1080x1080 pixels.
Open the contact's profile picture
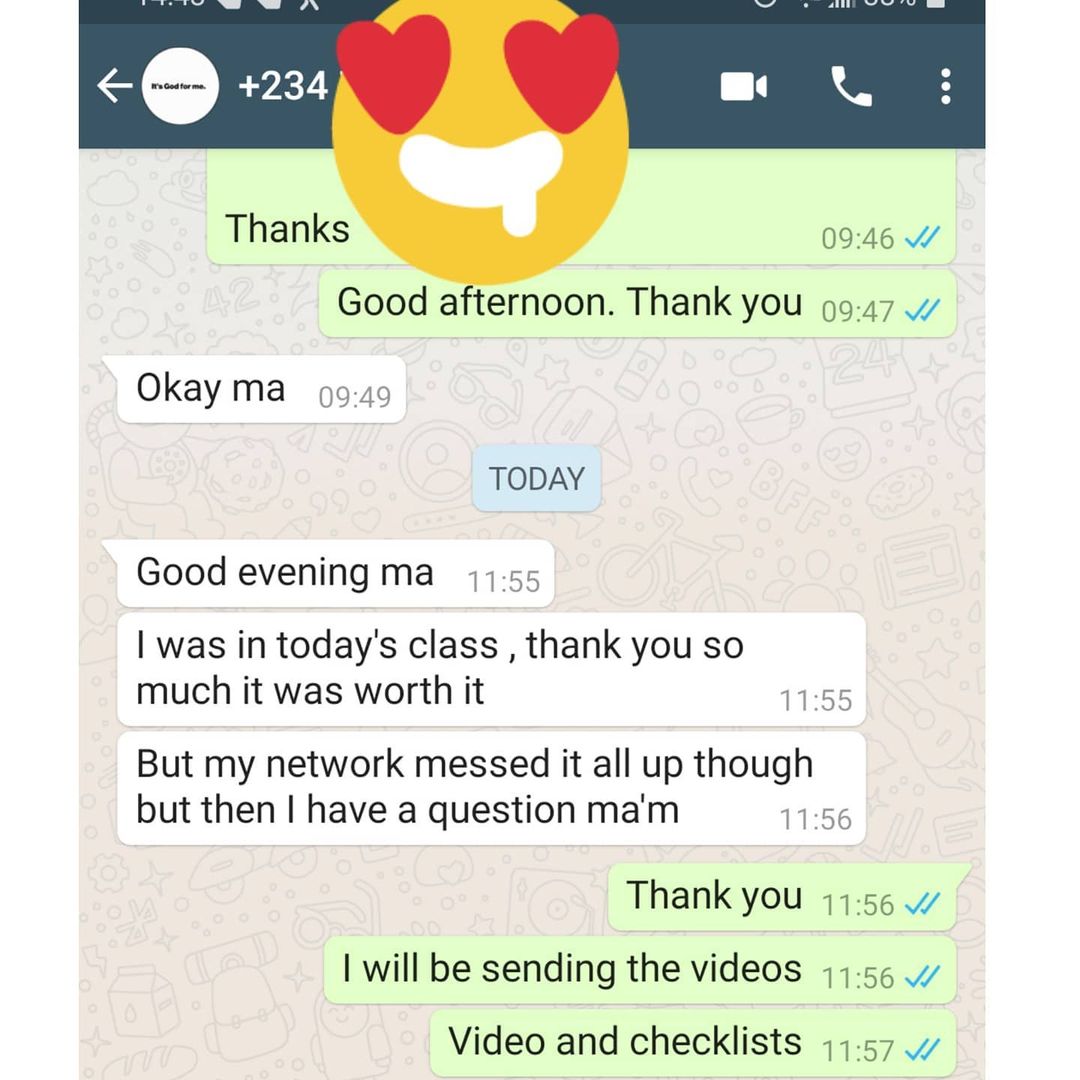click(x=180, y=87)
